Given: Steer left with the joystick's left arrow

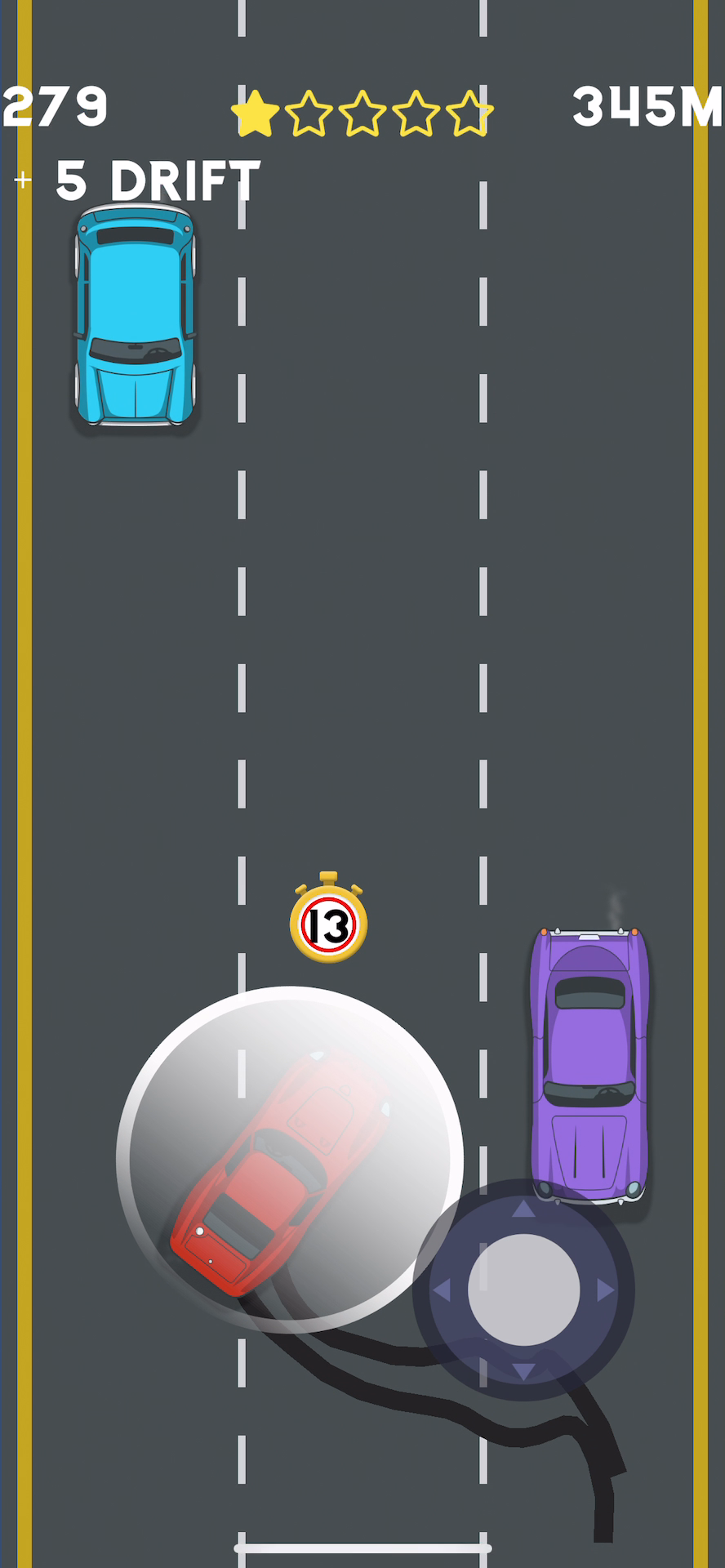Looking at the screenshot, I should click(x=443, y=1290).
